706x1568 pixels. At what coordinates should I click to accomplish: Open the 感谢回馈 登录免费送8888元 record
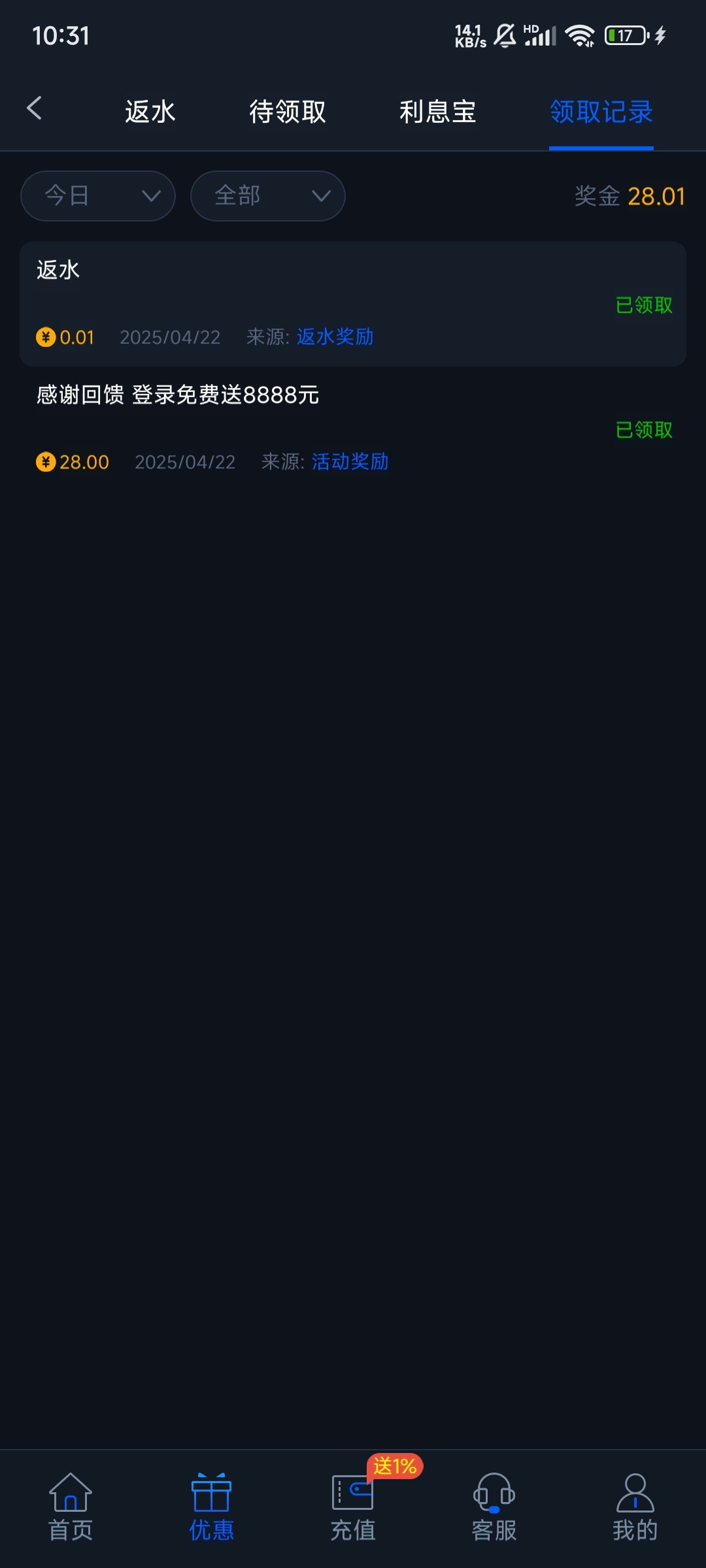(353, 429)
